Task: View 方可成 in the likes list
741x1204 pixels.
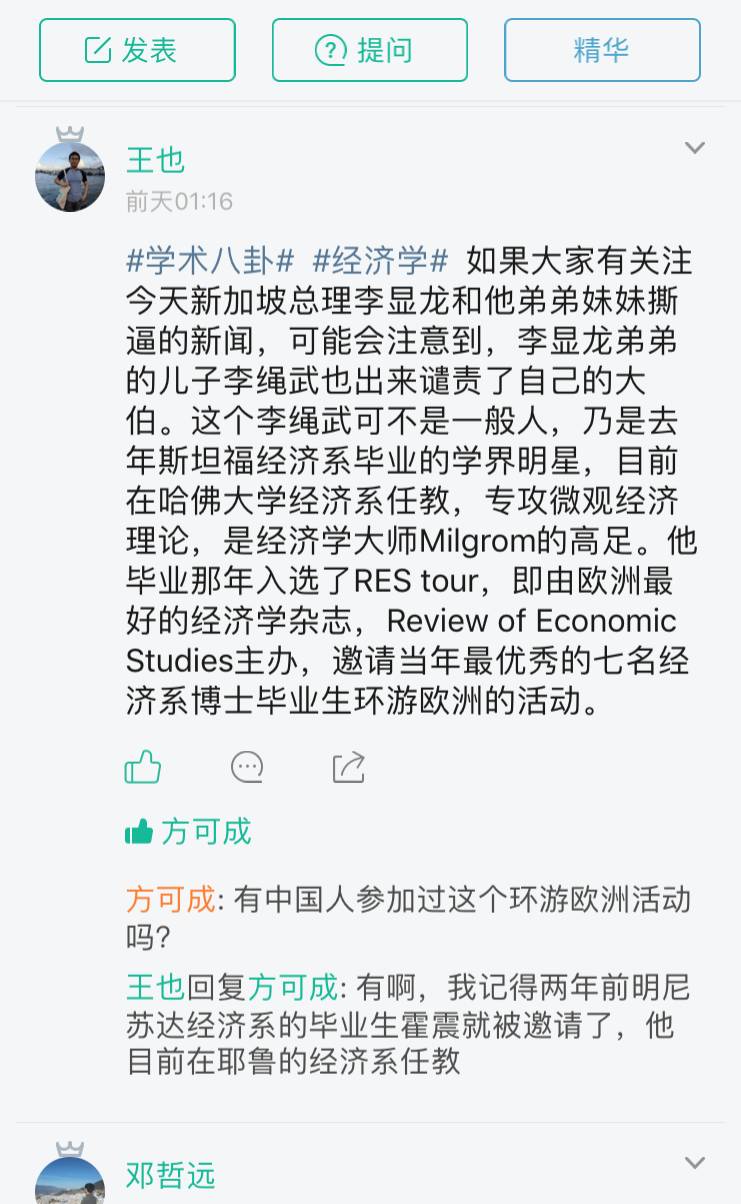Action: coord(206,831)
